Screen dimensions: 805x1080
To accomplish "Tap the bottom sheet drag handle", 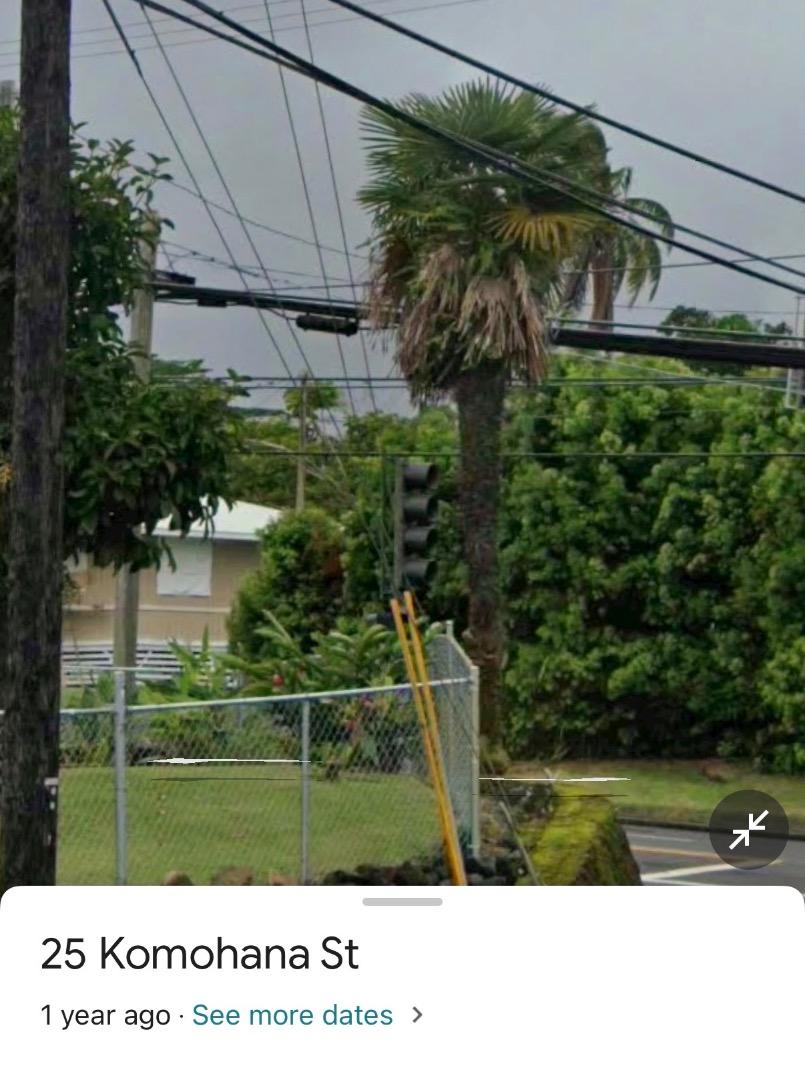I will (x=402, y=902).
